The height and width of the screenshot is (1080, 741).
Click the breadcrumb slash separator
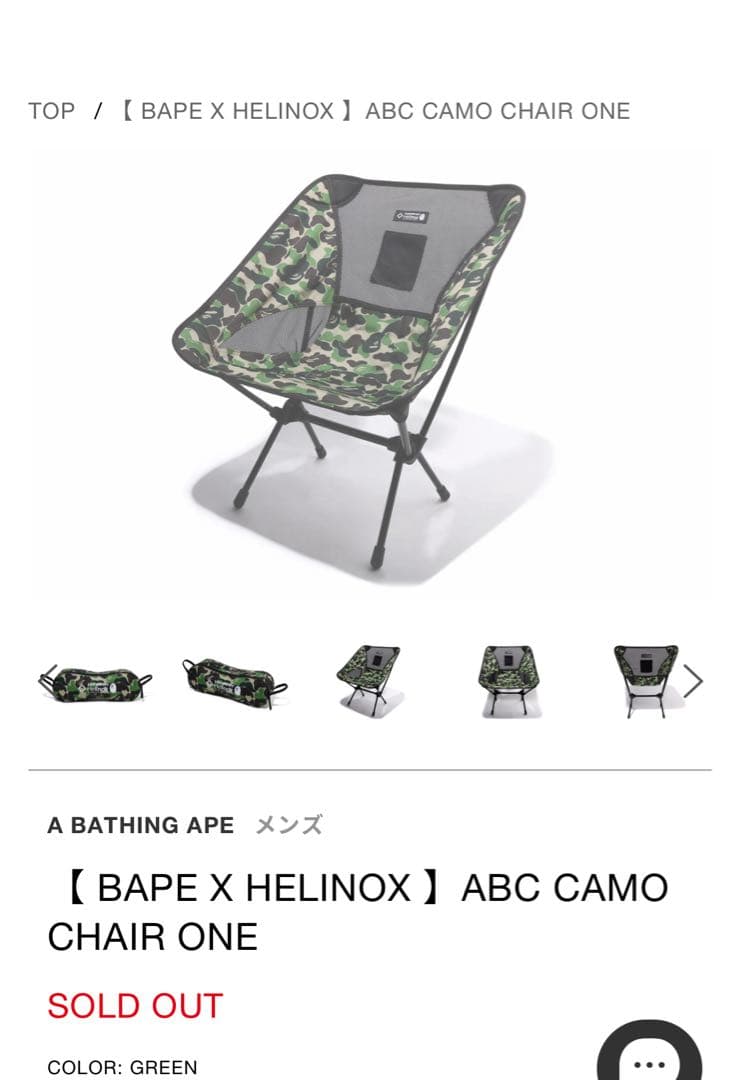[97, 111]
